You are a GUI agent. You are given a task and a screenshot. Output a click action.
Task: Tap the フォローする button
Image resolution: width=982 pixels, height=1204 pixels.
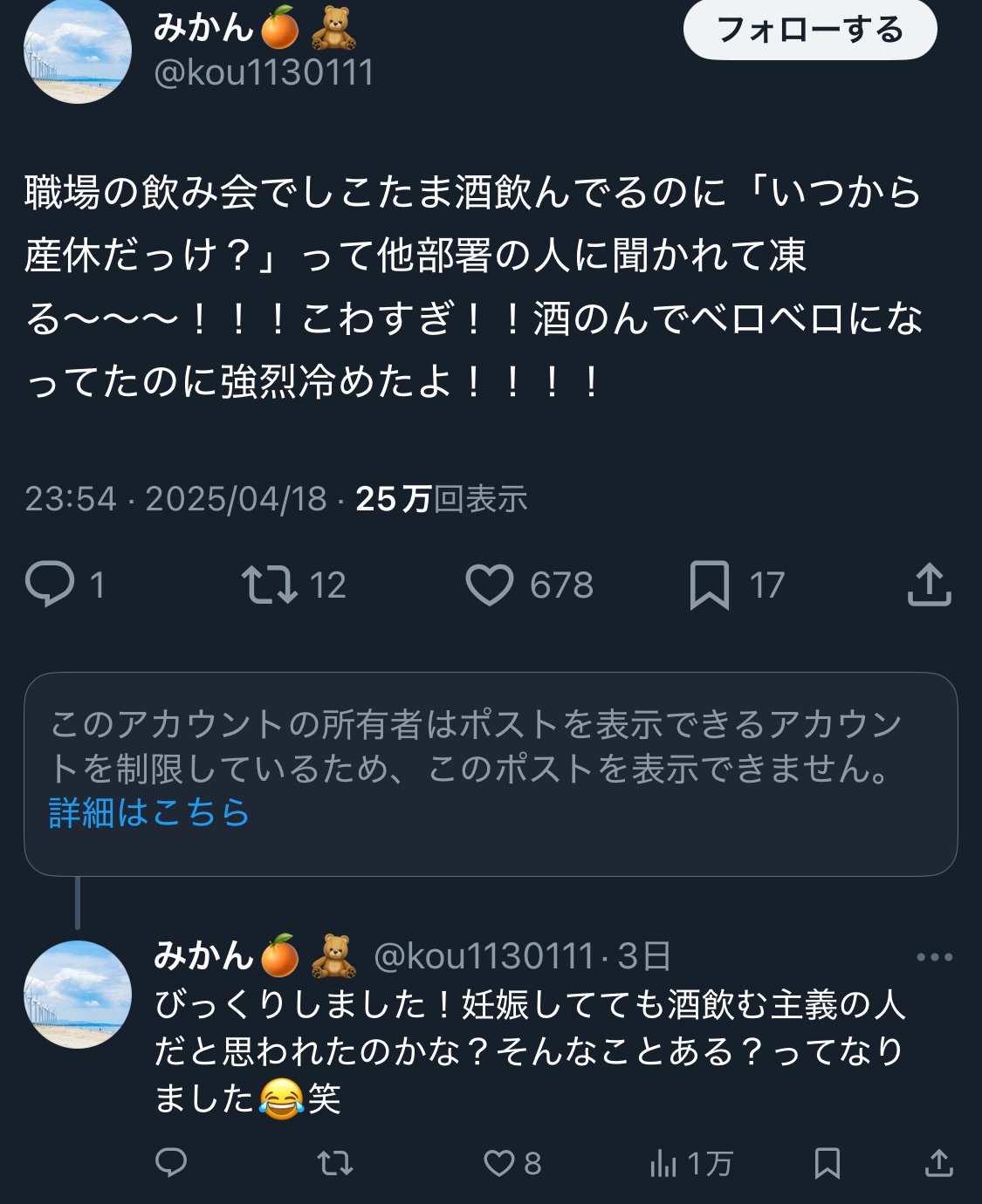[809, 30]
